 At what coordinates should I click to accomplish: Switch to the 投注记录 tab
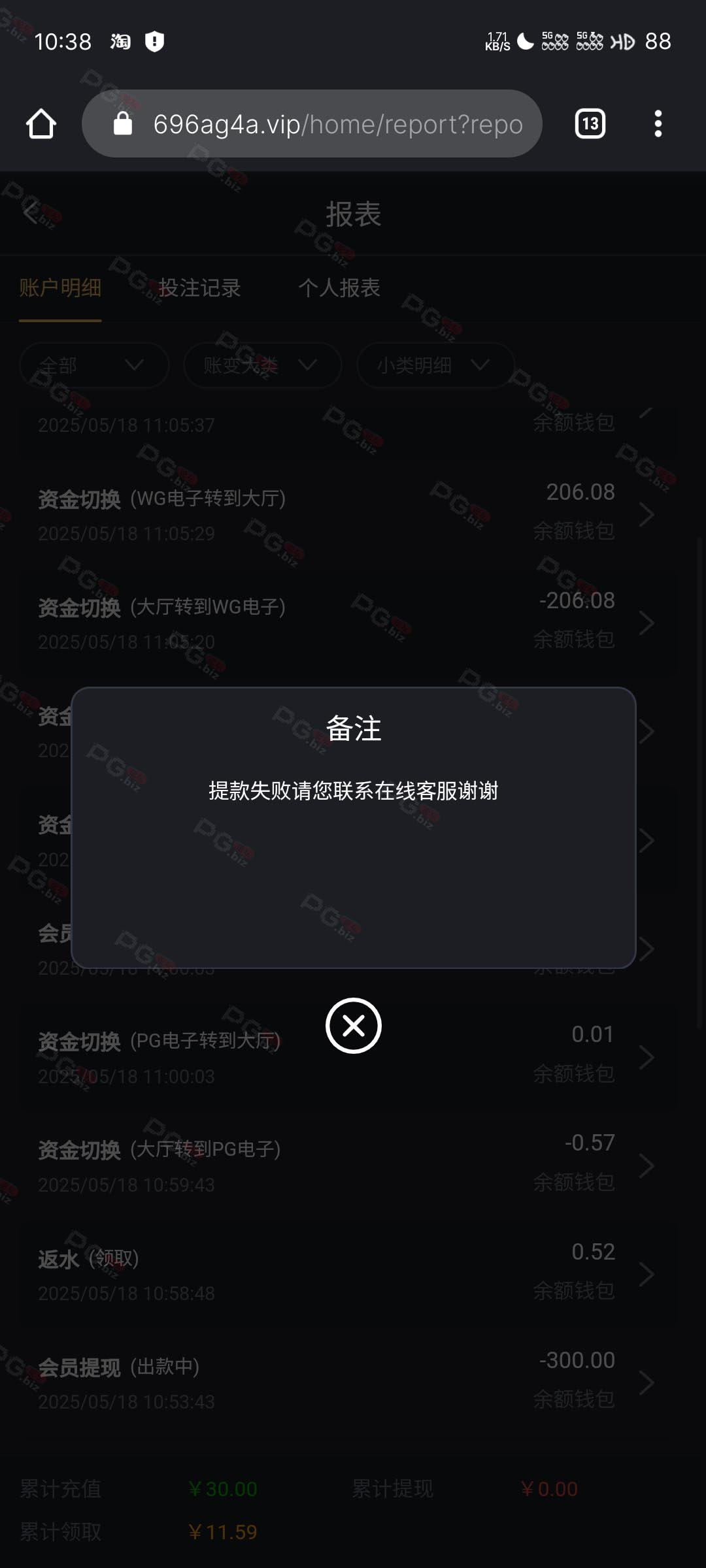click(x=199, y=287)
